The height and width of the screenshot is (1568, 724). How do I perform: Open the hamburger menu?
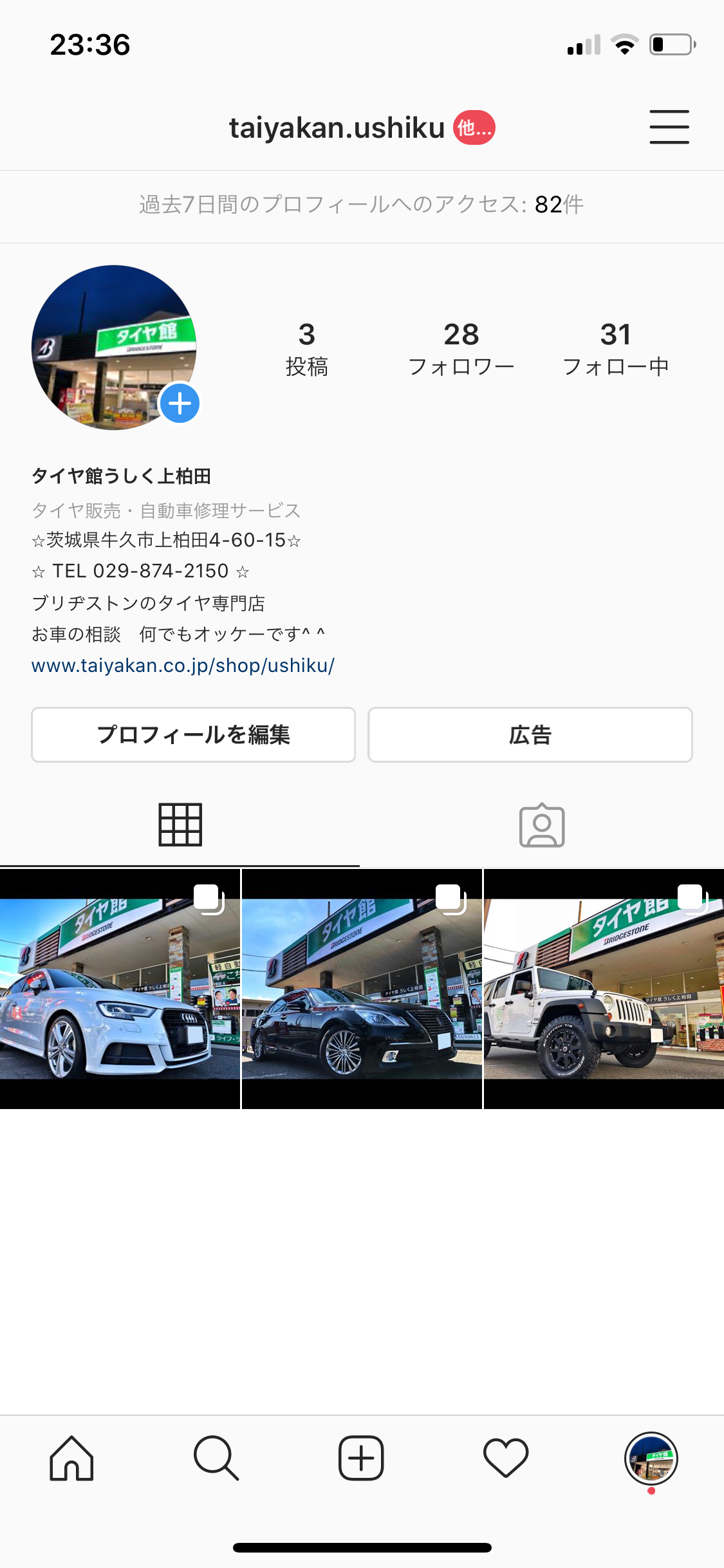(x=669, y=127)
